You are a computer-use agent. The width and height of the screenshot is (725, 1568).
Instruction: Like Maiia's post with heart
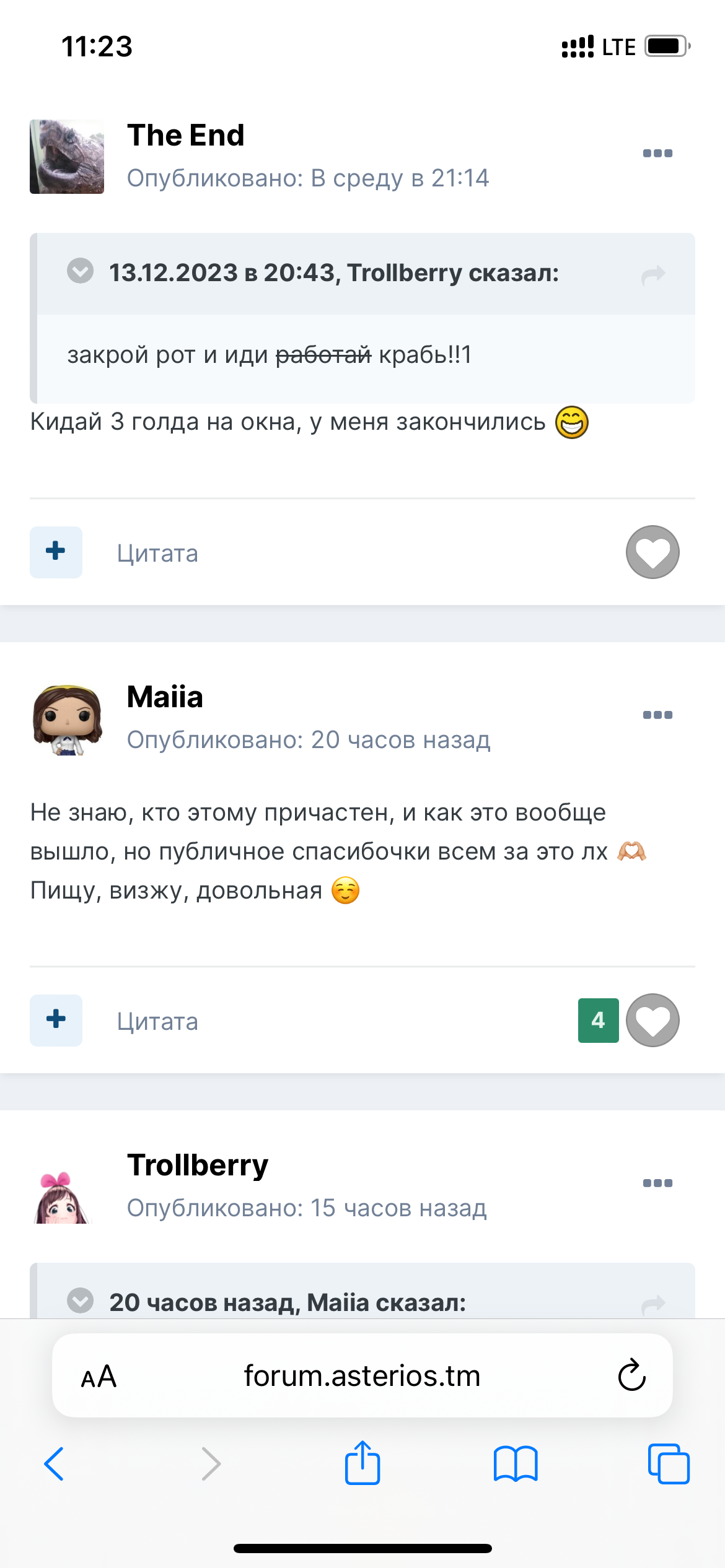(652, 1020)
